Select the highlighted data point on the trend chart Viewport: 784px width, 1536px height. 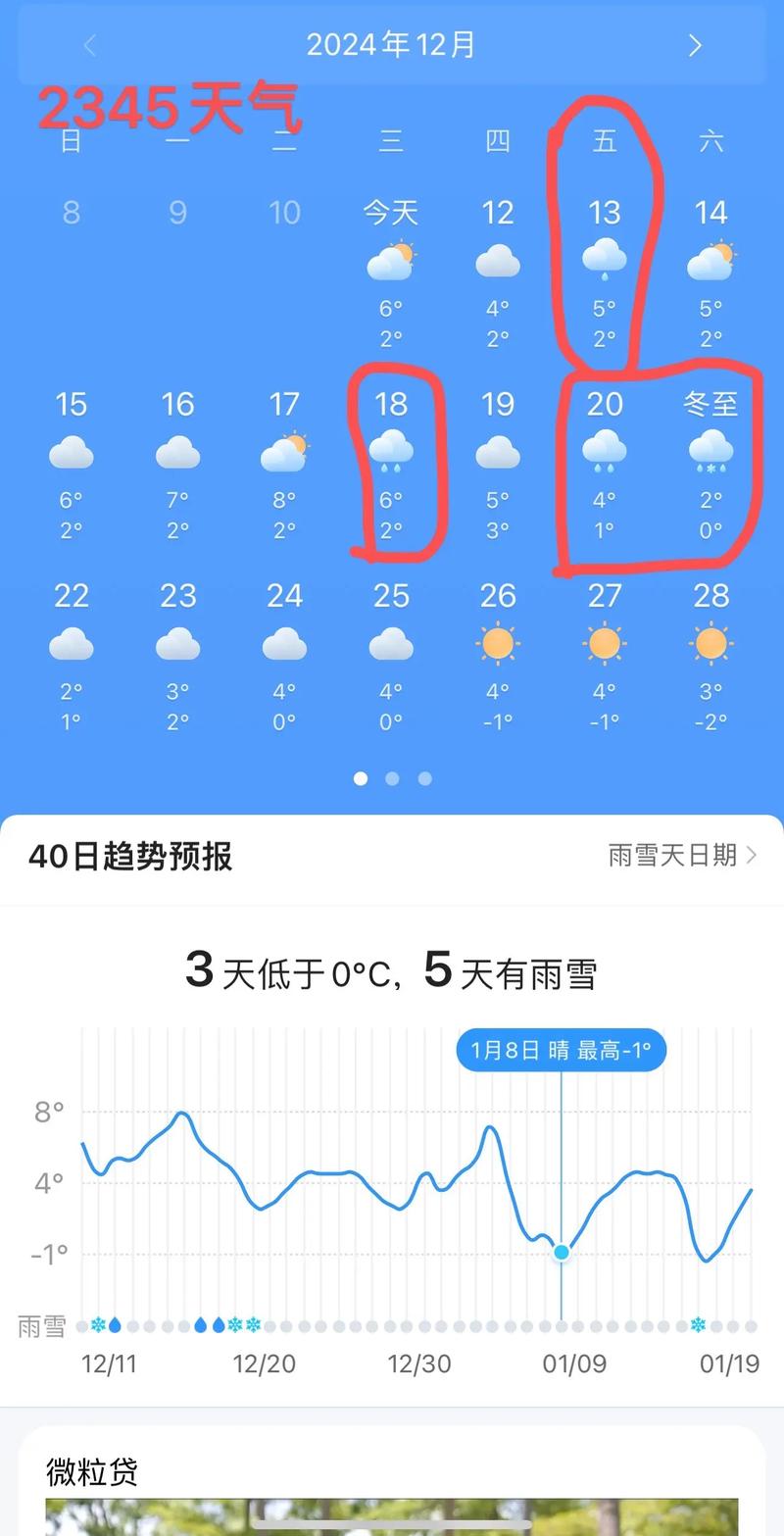coord(561,1251)
